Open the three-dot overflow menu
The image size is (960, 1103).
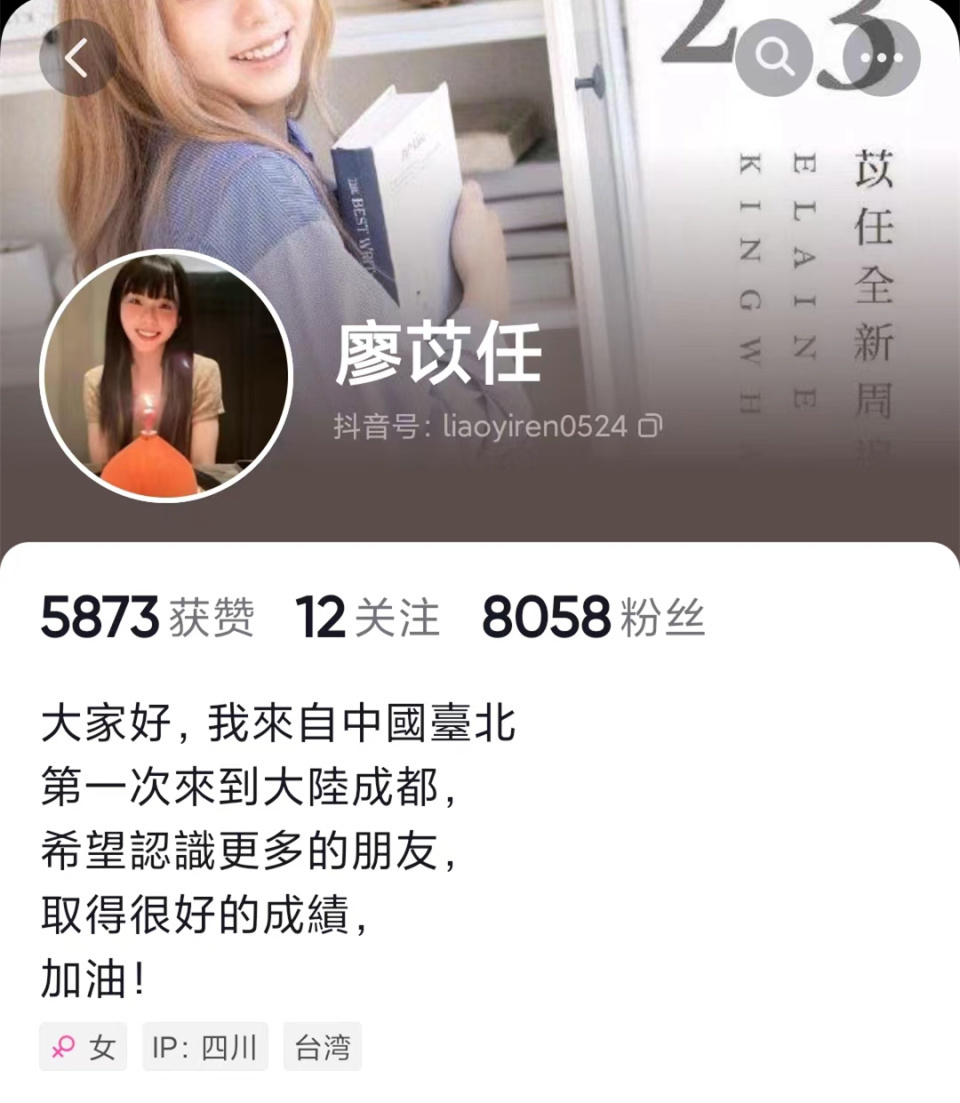881,58
